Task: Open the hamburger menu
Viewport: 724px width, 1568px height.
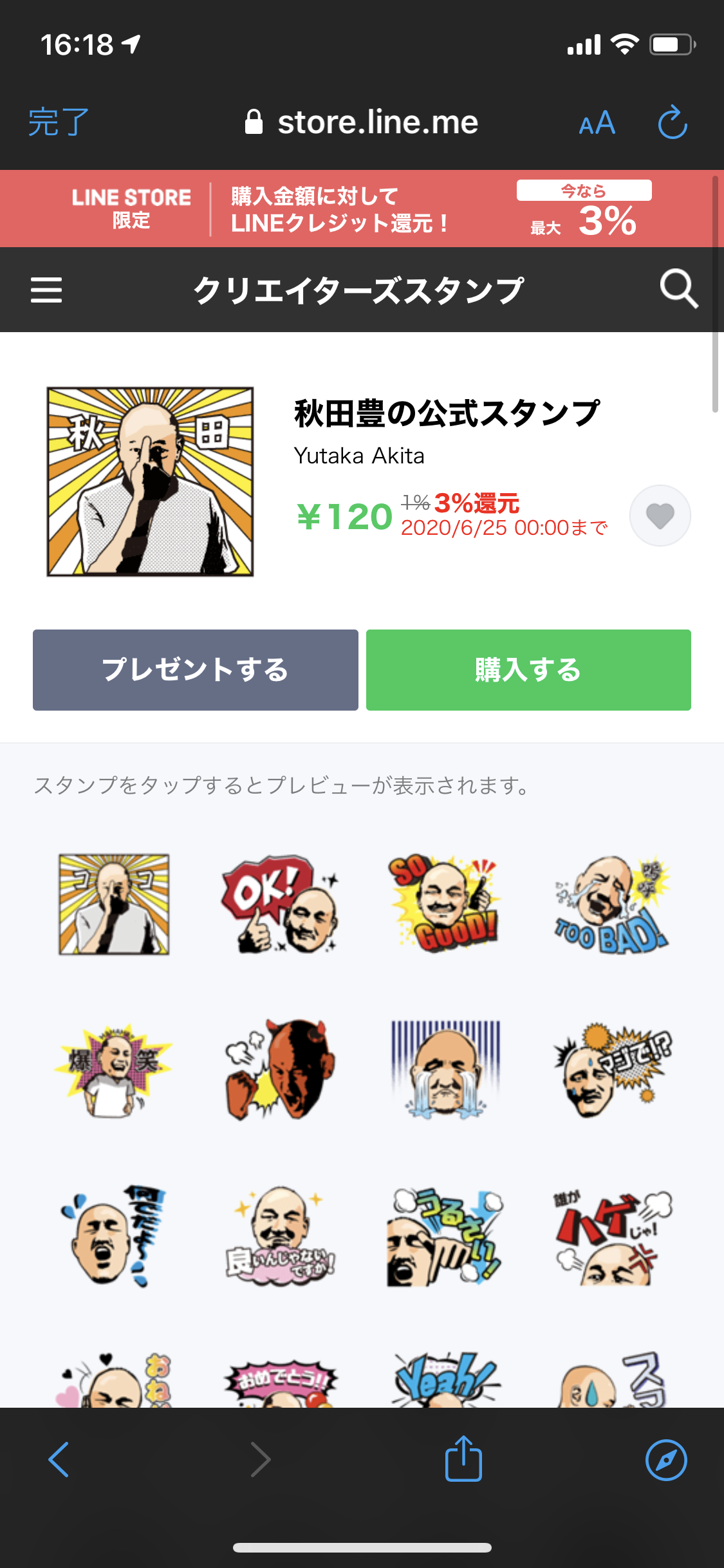Action: pyautogui.click(x=46, y=290)
